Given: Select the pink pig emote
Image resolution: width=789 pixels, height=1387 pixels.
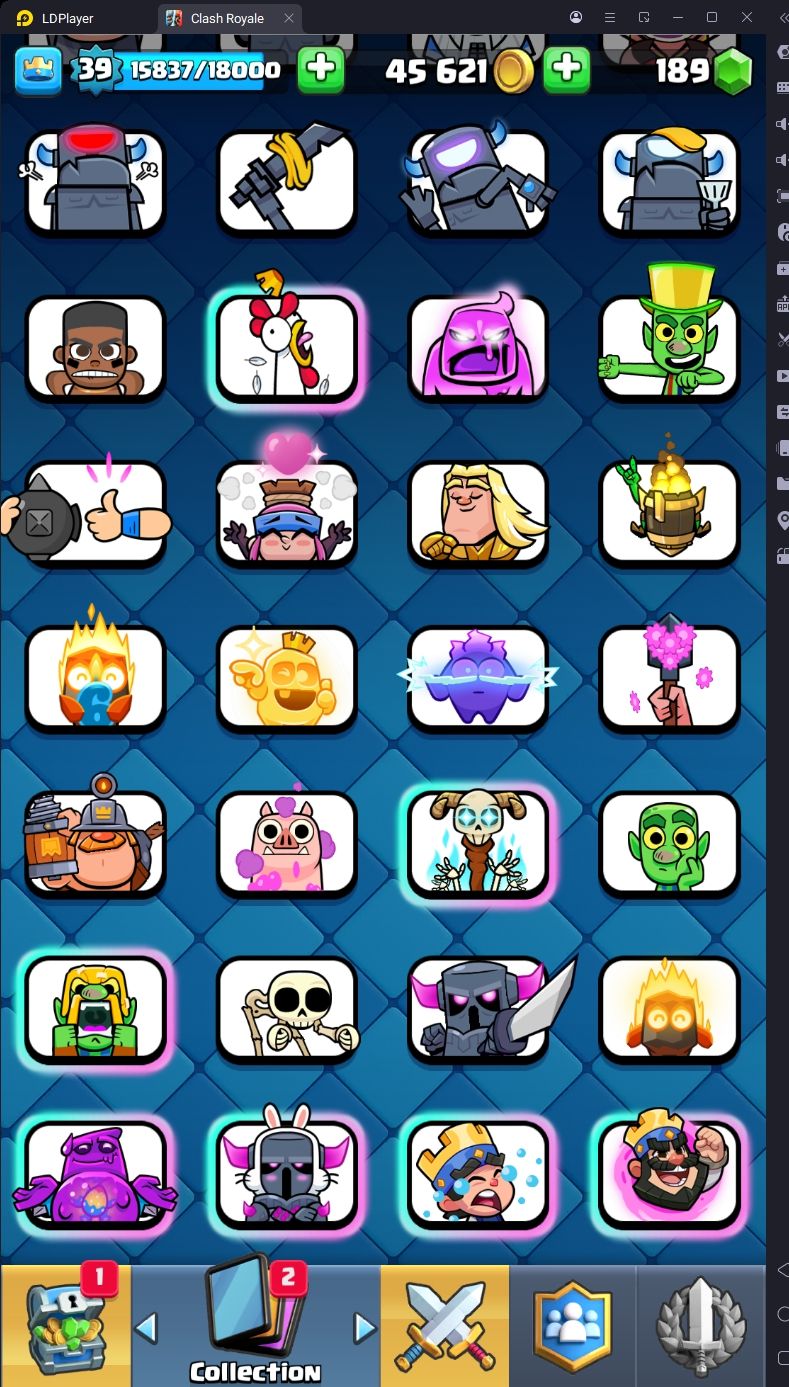Looking at the screenshot, I should [287, 844].
